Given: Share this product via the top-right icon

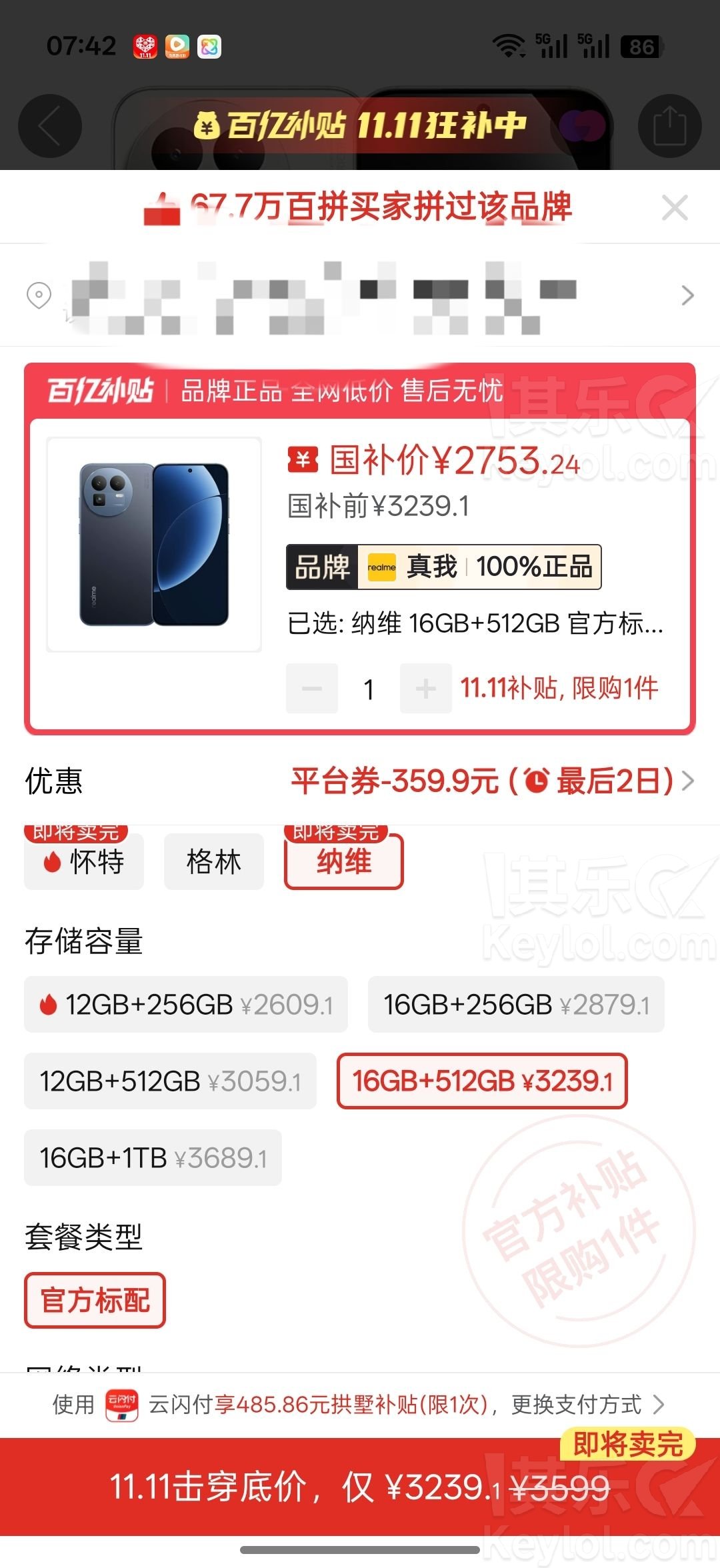Looking at the screenshot, I should [669, 126].
